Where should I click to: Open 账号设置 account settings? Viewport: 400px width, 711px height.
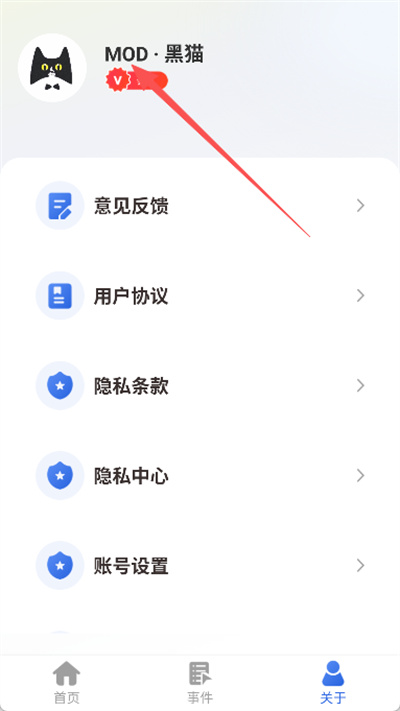coord(200,566)
